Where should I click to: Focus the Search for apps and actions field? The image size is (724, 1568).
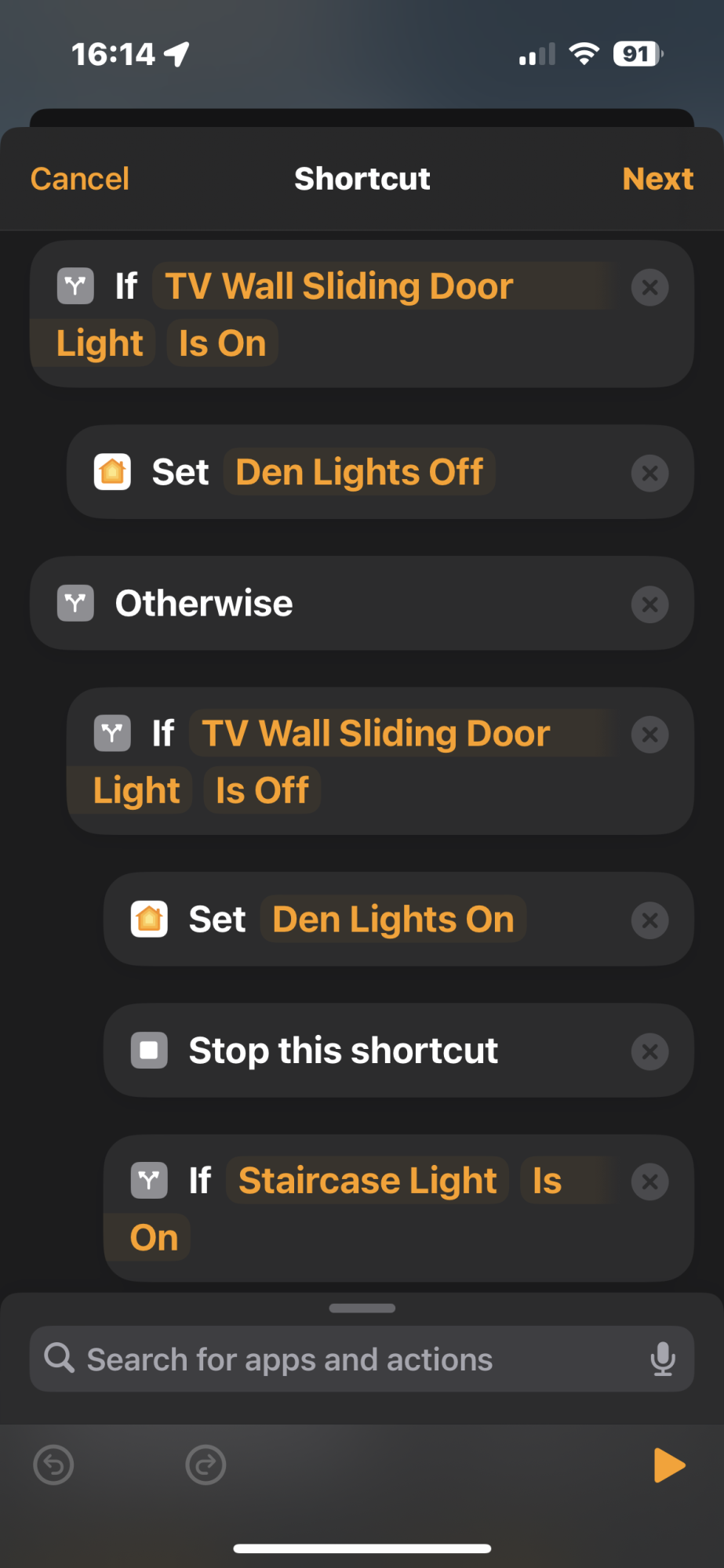coord(345,1359)
